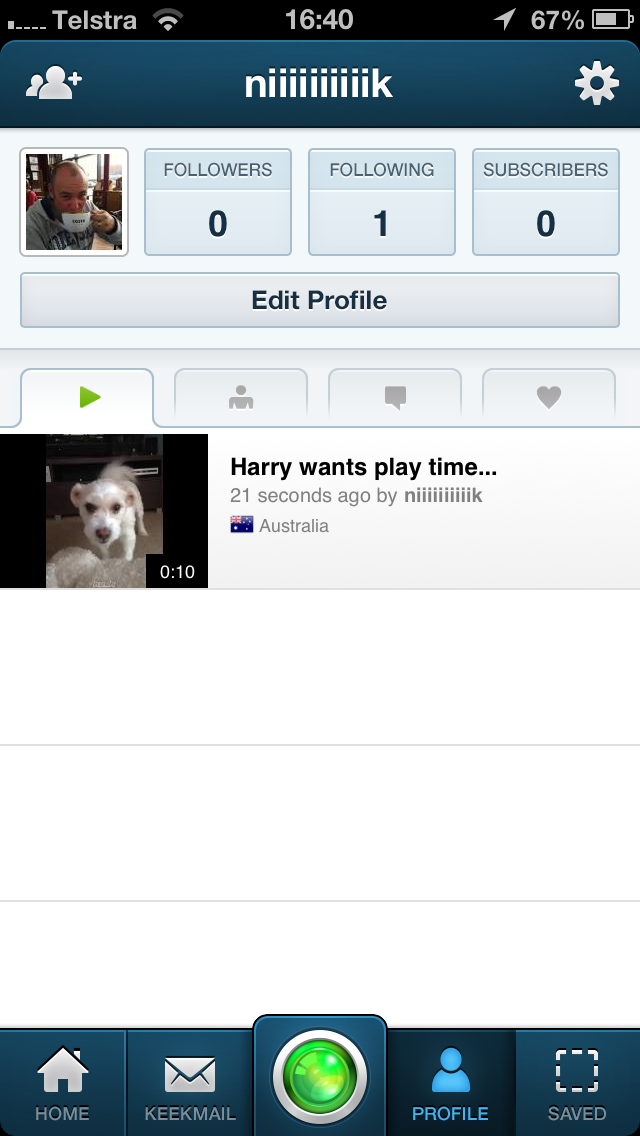Open the Saved tab

[577, 1083]
